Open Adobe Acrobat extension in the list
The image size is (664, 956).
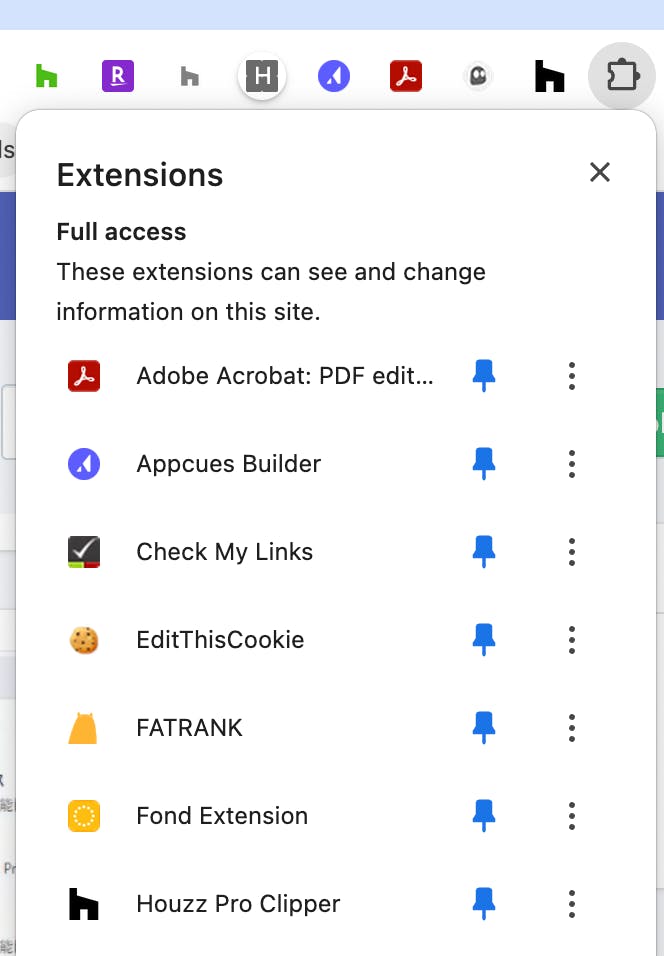coord(251,376)
